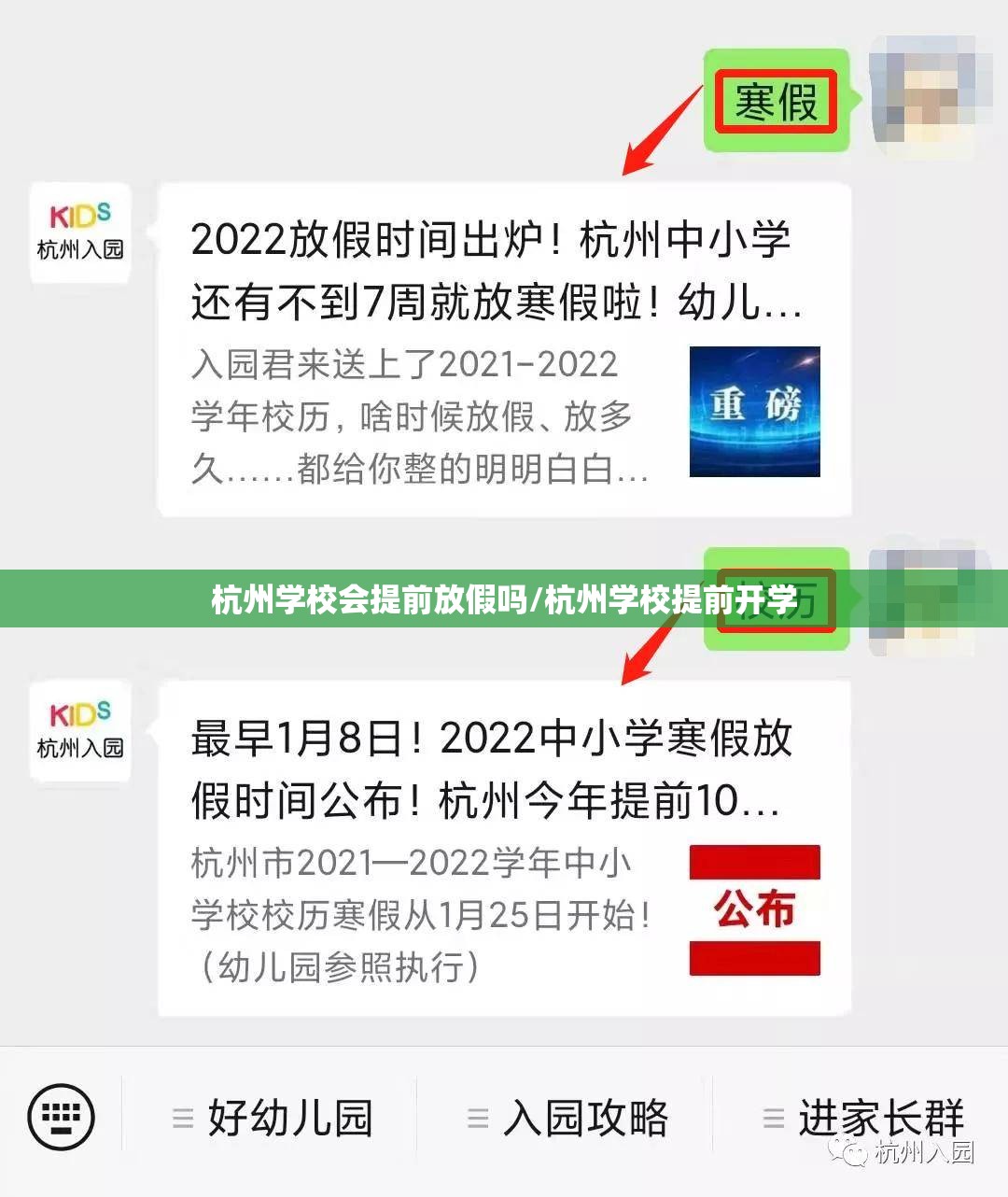Open the article 2022放假时间出炉
Screen dimensions: 1008x1197
coord(504,350)
